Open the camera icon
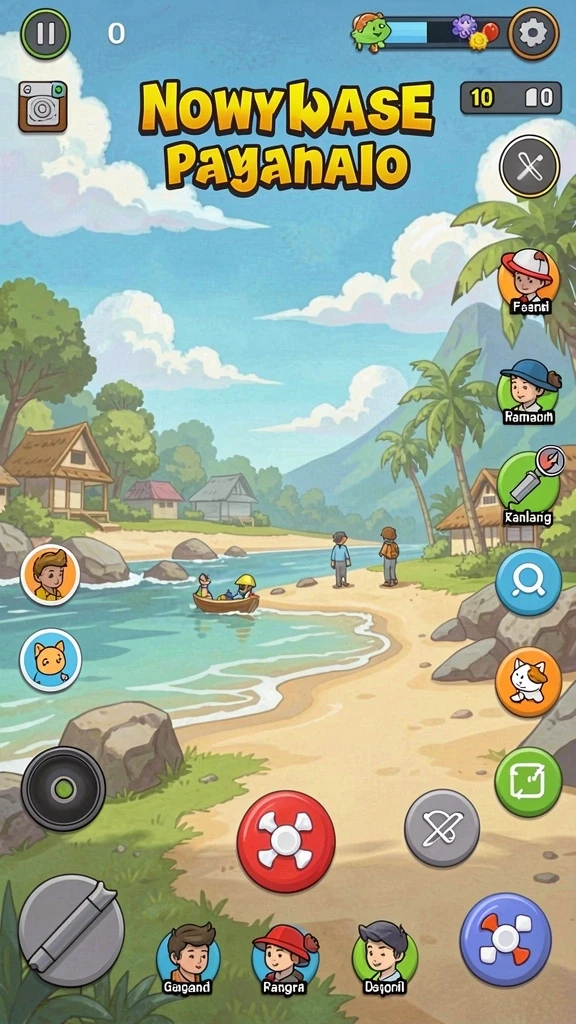Viewport: 576px width, 1024px height. [x=43, y=106]
